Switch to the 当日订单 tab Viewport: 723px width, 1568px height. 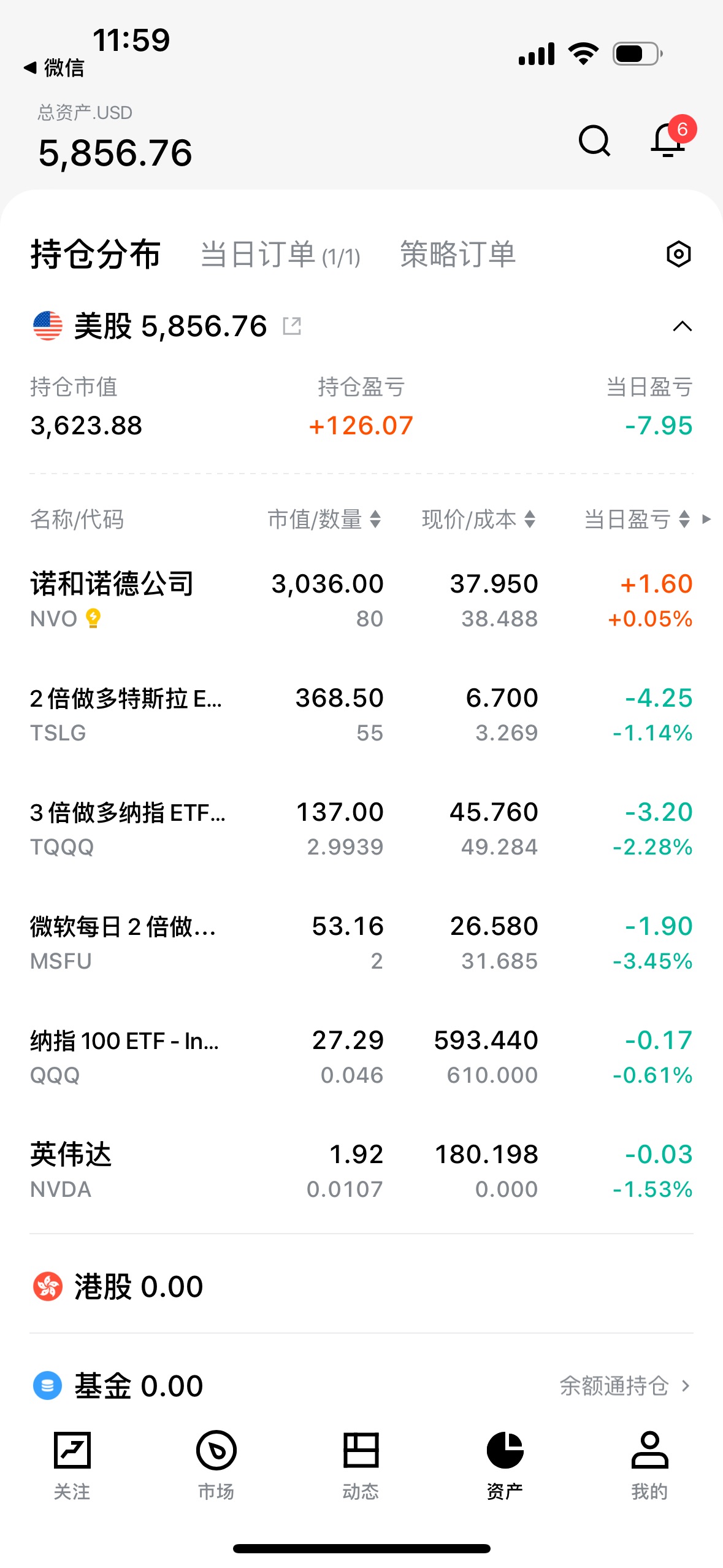click(x=280, y=255)
